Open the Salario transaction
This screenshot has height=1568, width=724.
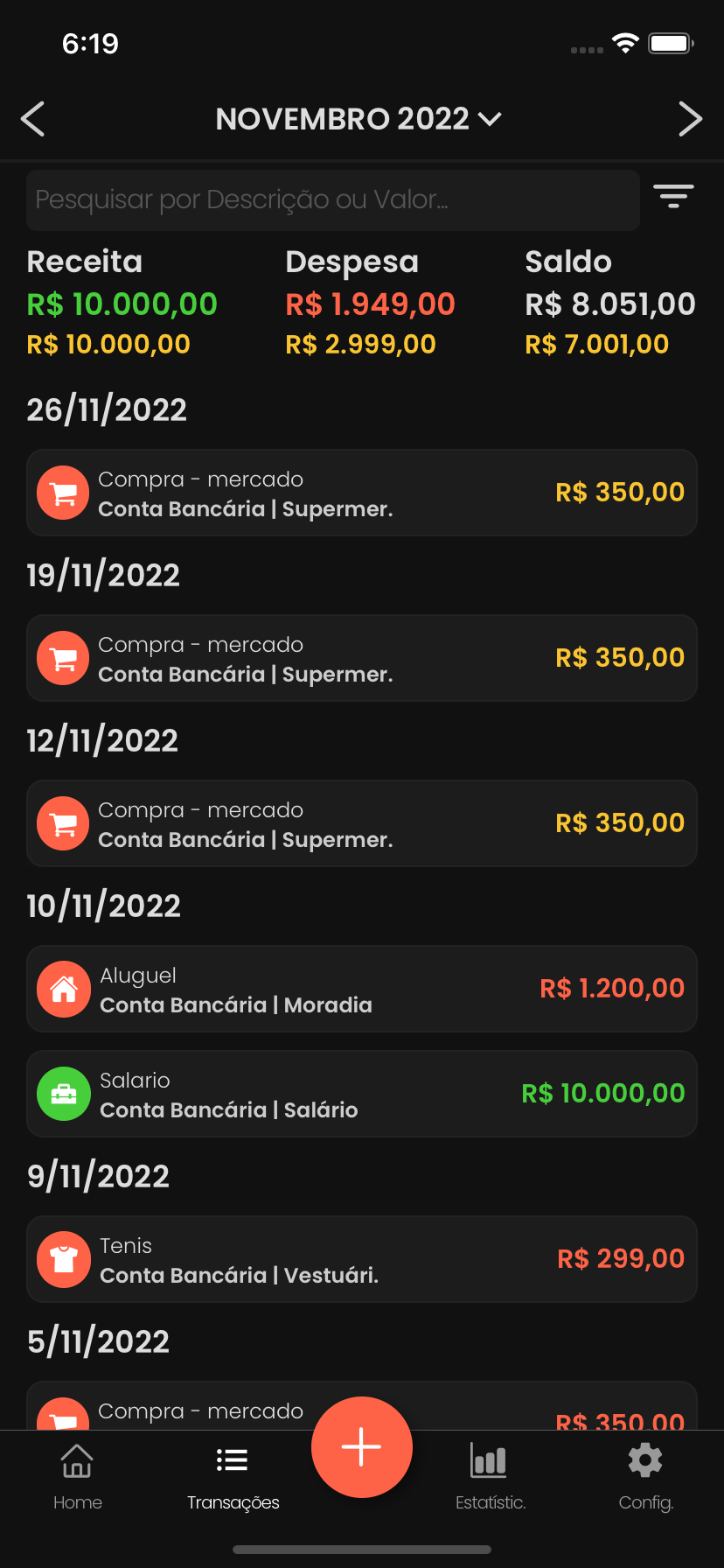(362, 1094)
